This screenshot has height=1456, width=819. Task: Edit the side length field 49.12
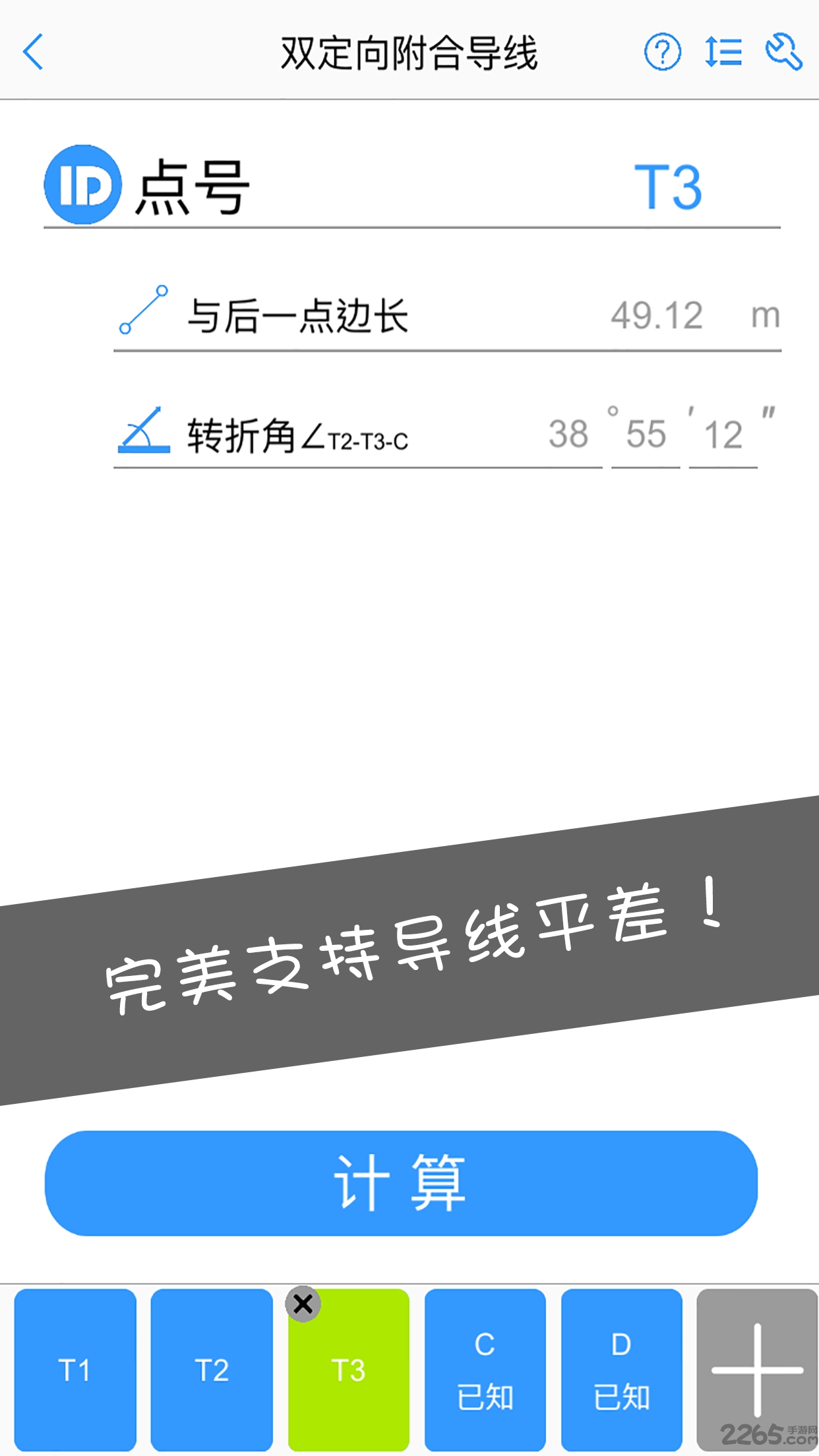click(x=657, y=315)
